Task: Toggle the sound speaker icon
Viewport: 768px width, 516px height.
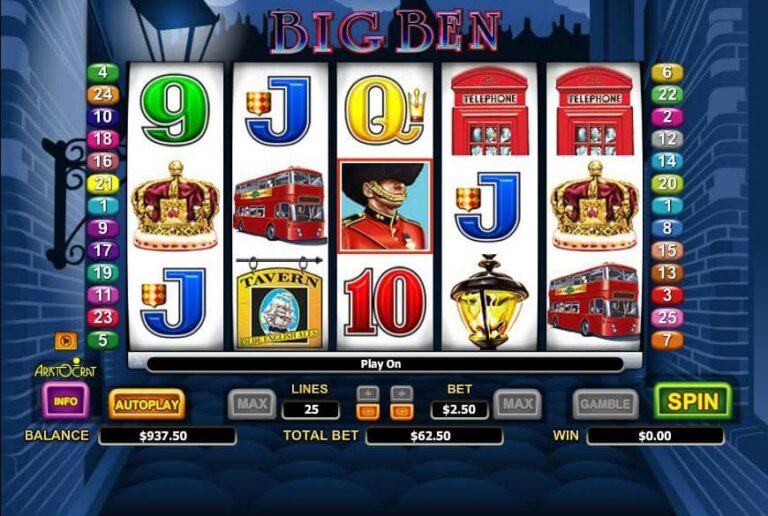Action: pyautogui.click(x=64, y=341)
